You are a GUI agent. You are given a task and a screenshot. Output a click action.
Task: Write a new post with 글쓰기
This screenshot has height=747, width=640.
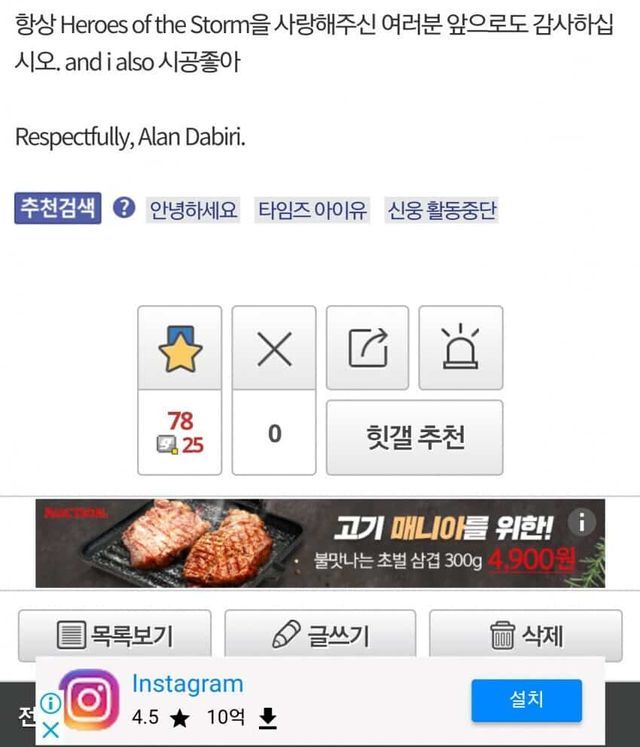319,635
